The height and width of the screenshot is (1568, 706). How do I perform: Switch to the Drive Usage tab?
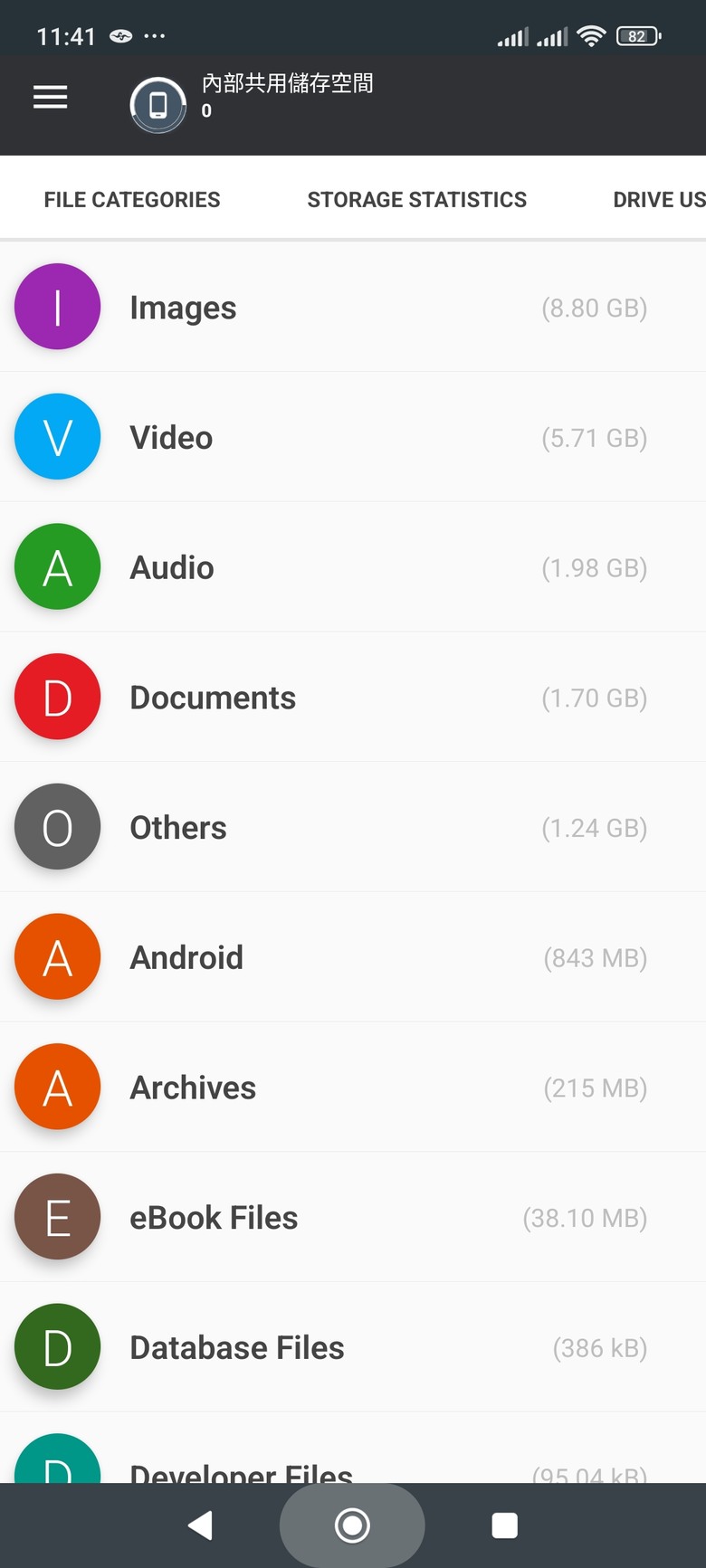click(659, 199)
